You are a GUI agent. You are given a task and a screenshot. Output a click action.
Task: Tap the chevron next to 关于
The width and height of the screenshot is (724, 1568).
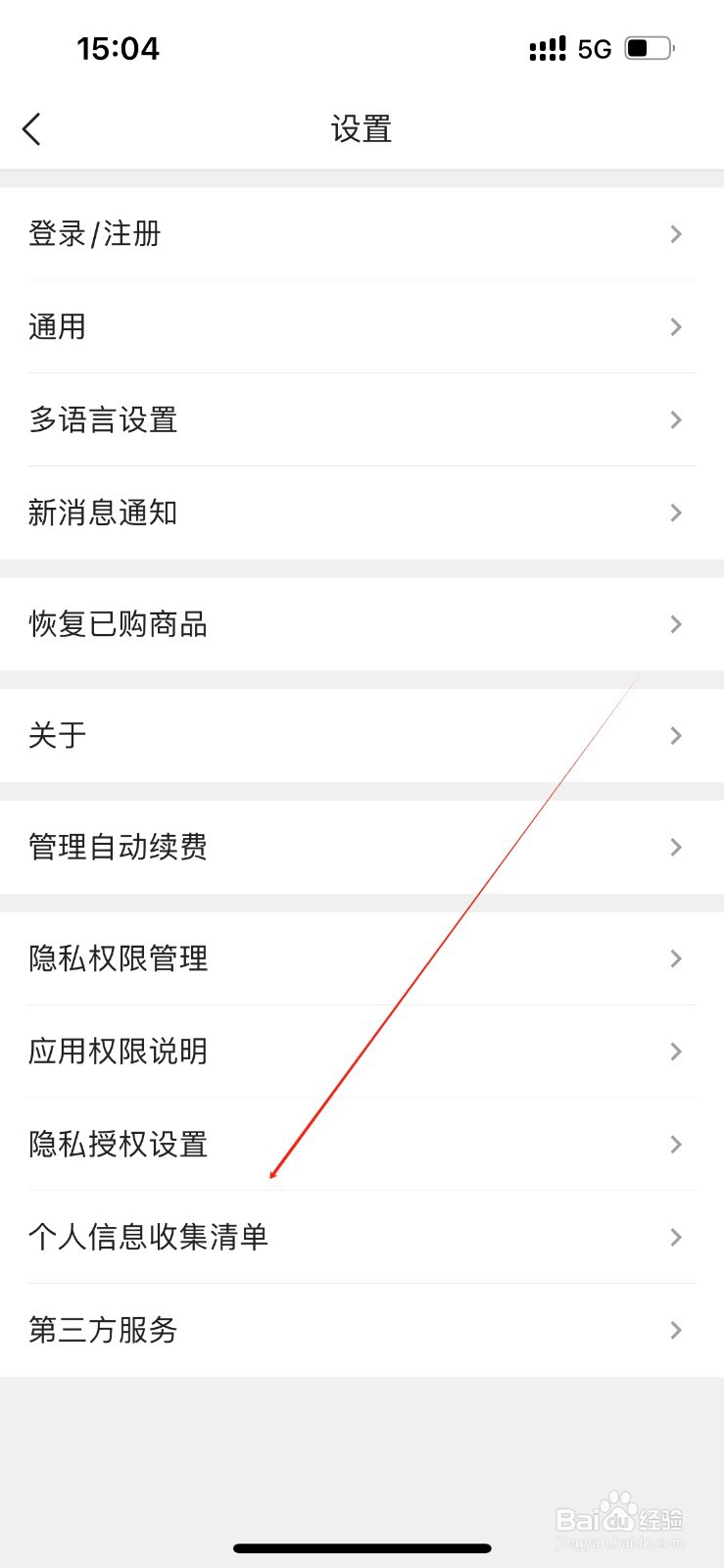(675, 735)
